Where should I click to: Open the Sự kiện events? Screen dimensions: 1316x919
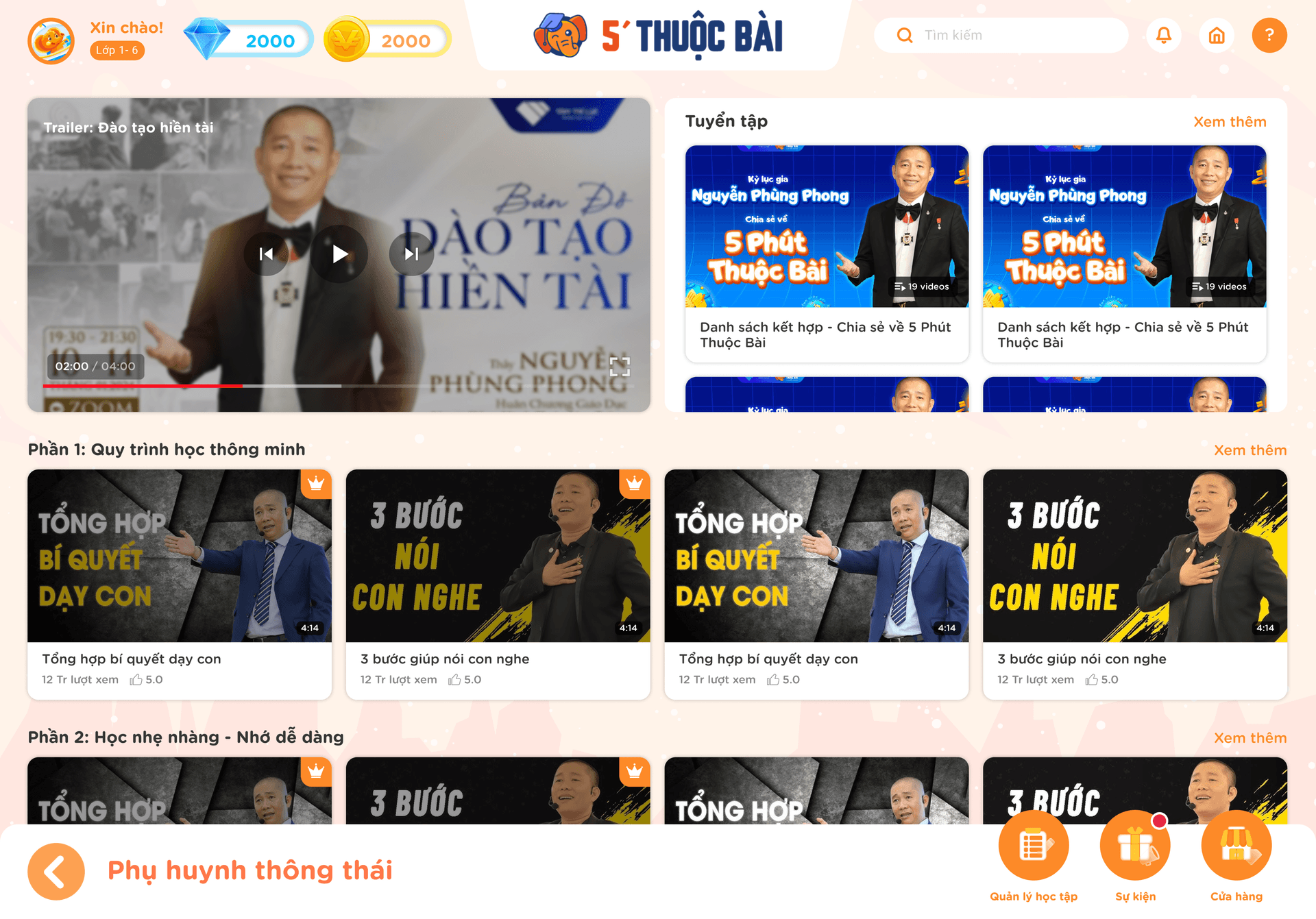[1134, 846]
